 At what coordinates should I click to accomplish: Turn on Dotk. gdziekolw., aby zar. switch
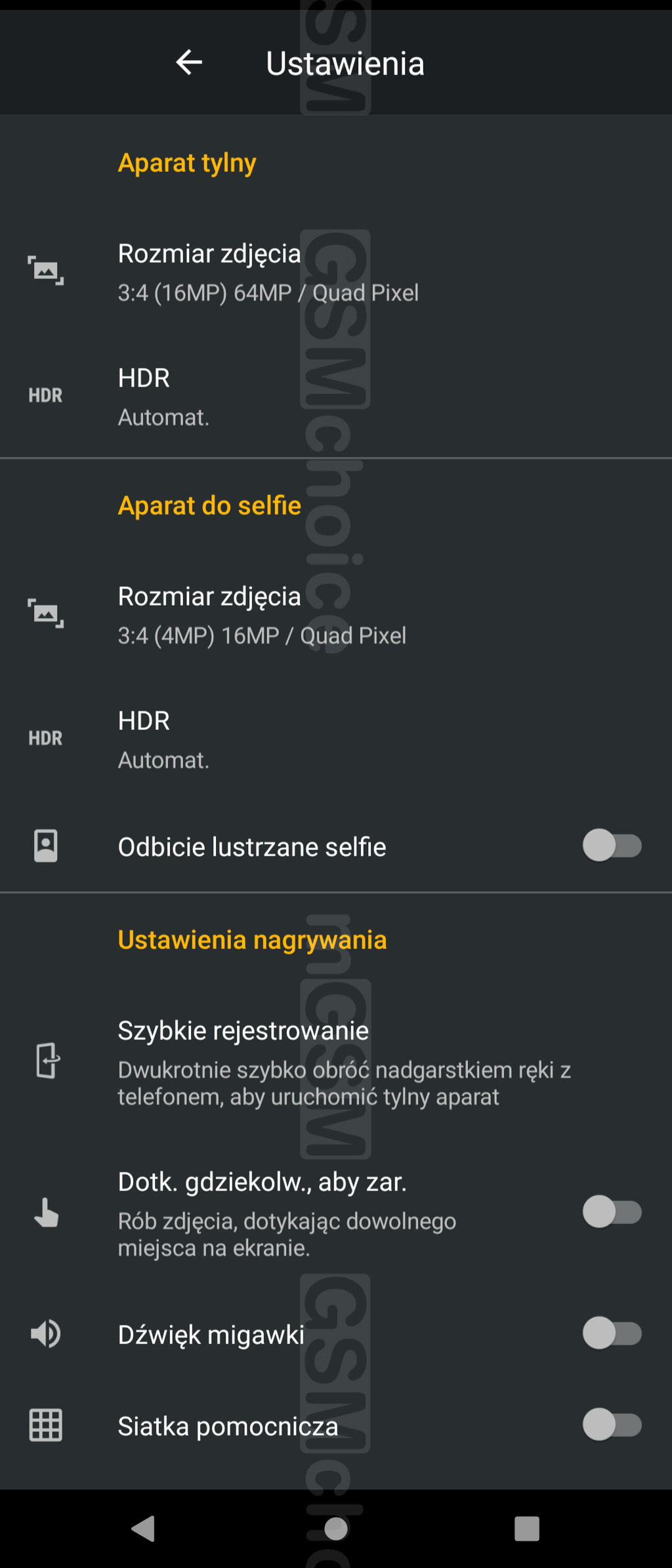[x=612, y=1212]
